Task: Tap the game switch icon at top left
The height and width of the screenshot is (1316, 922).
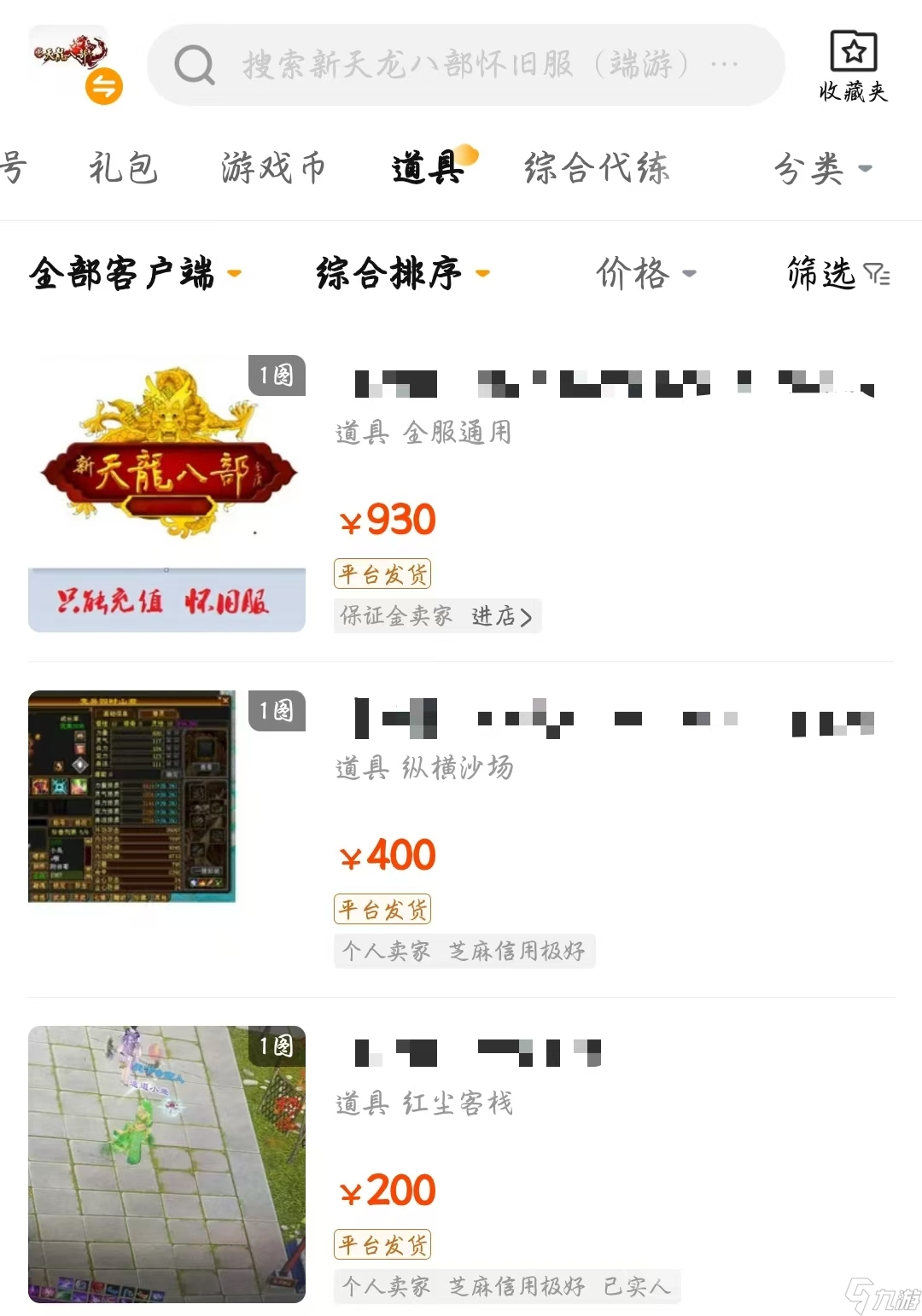Action: tap(103, 86)
